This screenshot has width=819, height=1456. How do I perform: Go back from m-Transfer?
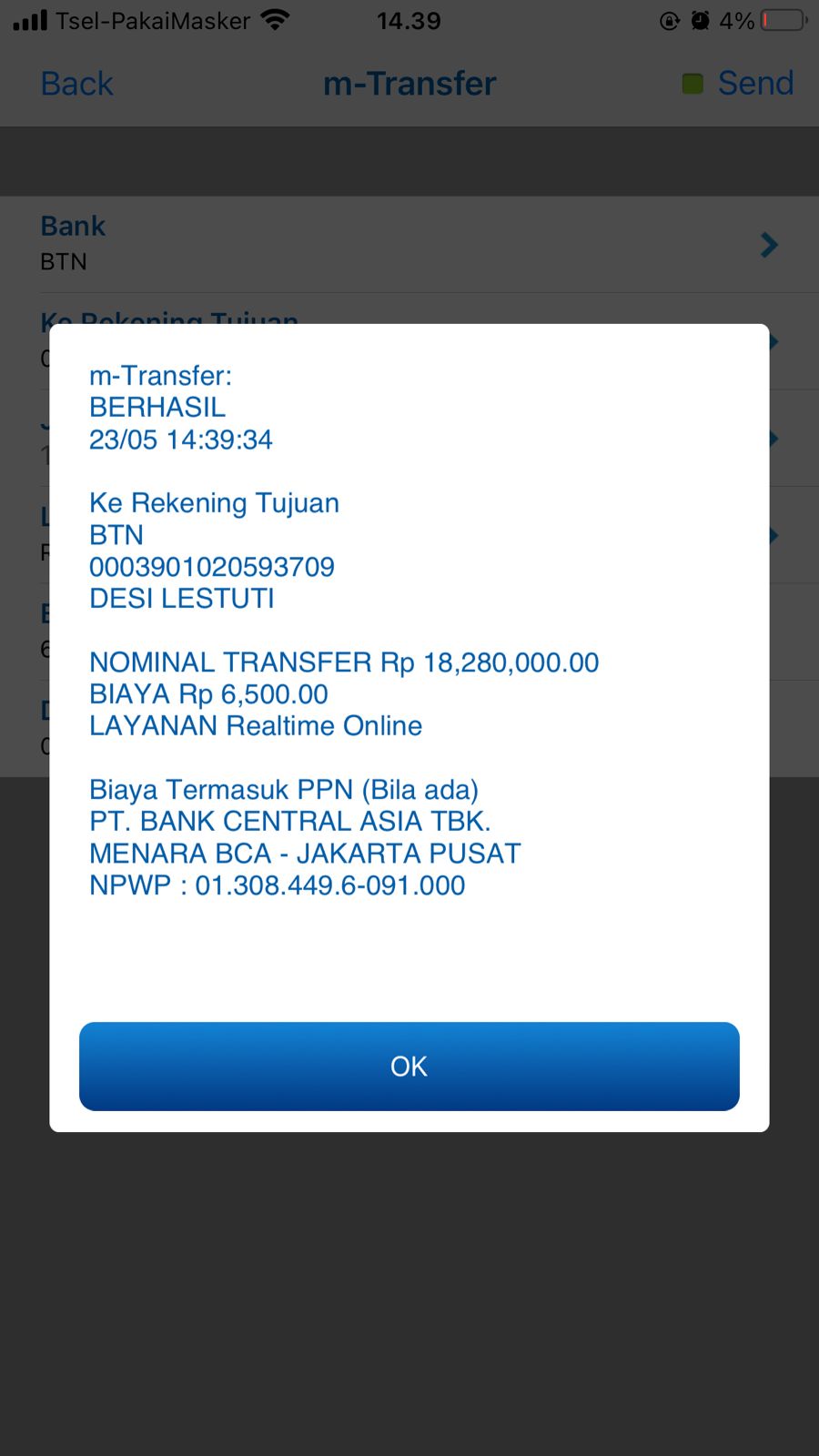click(x=76, y=84)
